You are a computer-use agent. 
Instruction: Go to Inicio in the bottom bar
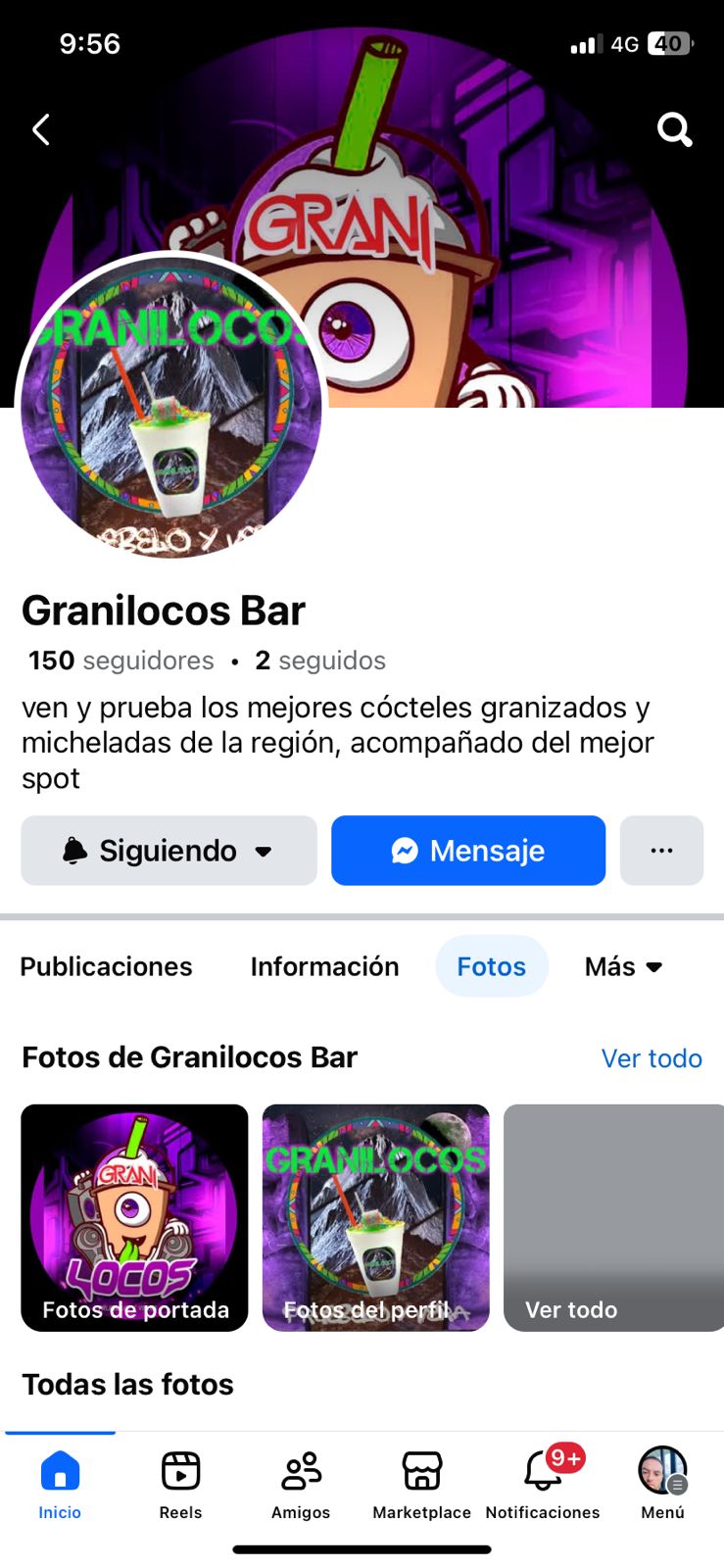pyautogui.click(x=60, y=1485)
